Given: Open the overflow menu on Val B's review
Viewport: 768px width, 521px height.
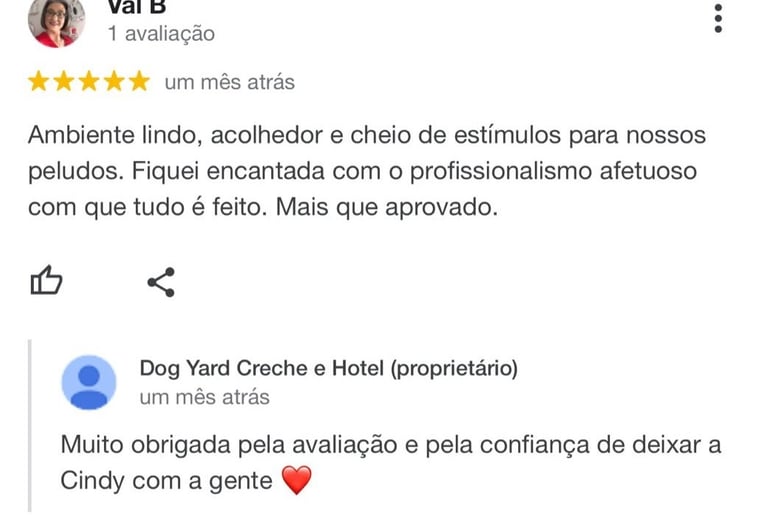Looking at the screenshot, I should click(x=718, y=19).
